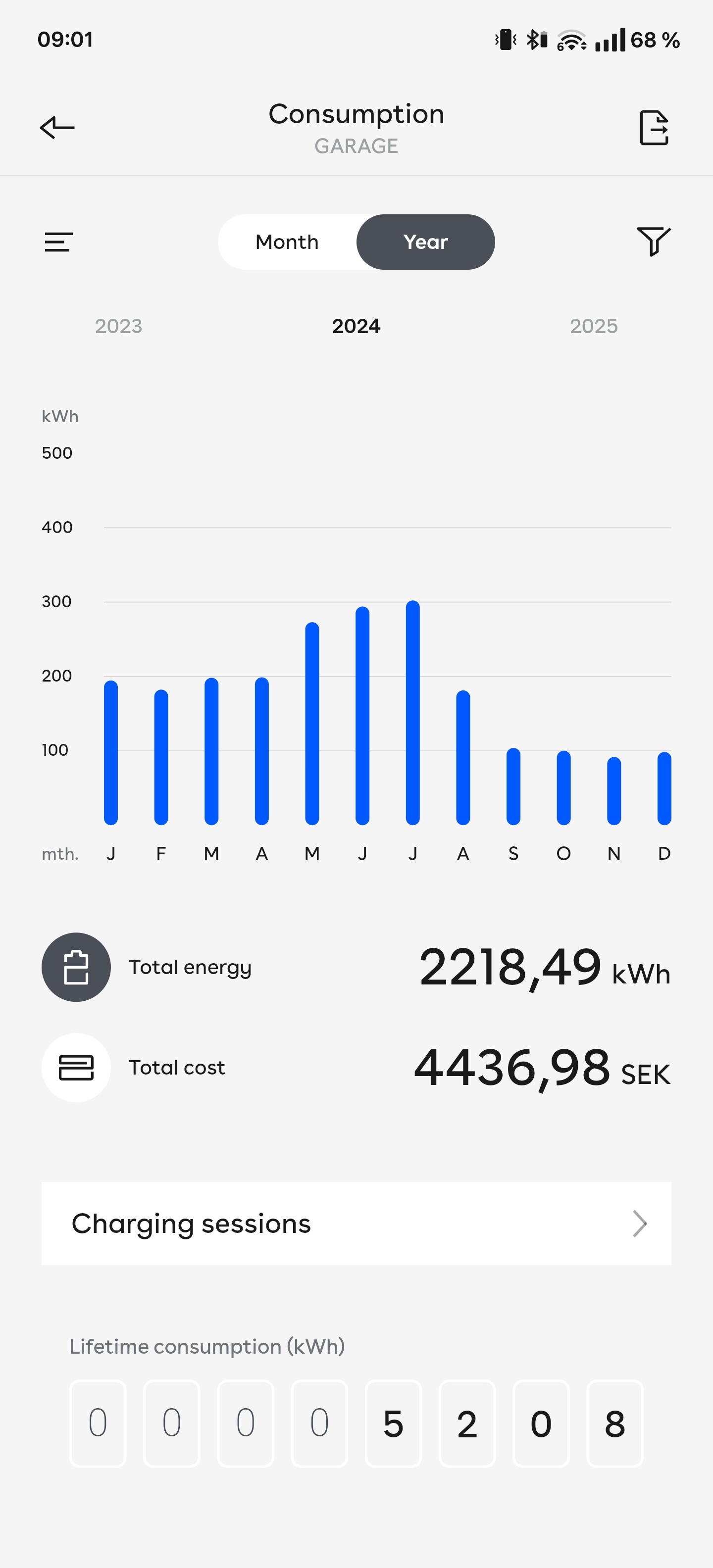Switch to the Month view
Screen dimensions: 713x1568
[x=287, y=242]
